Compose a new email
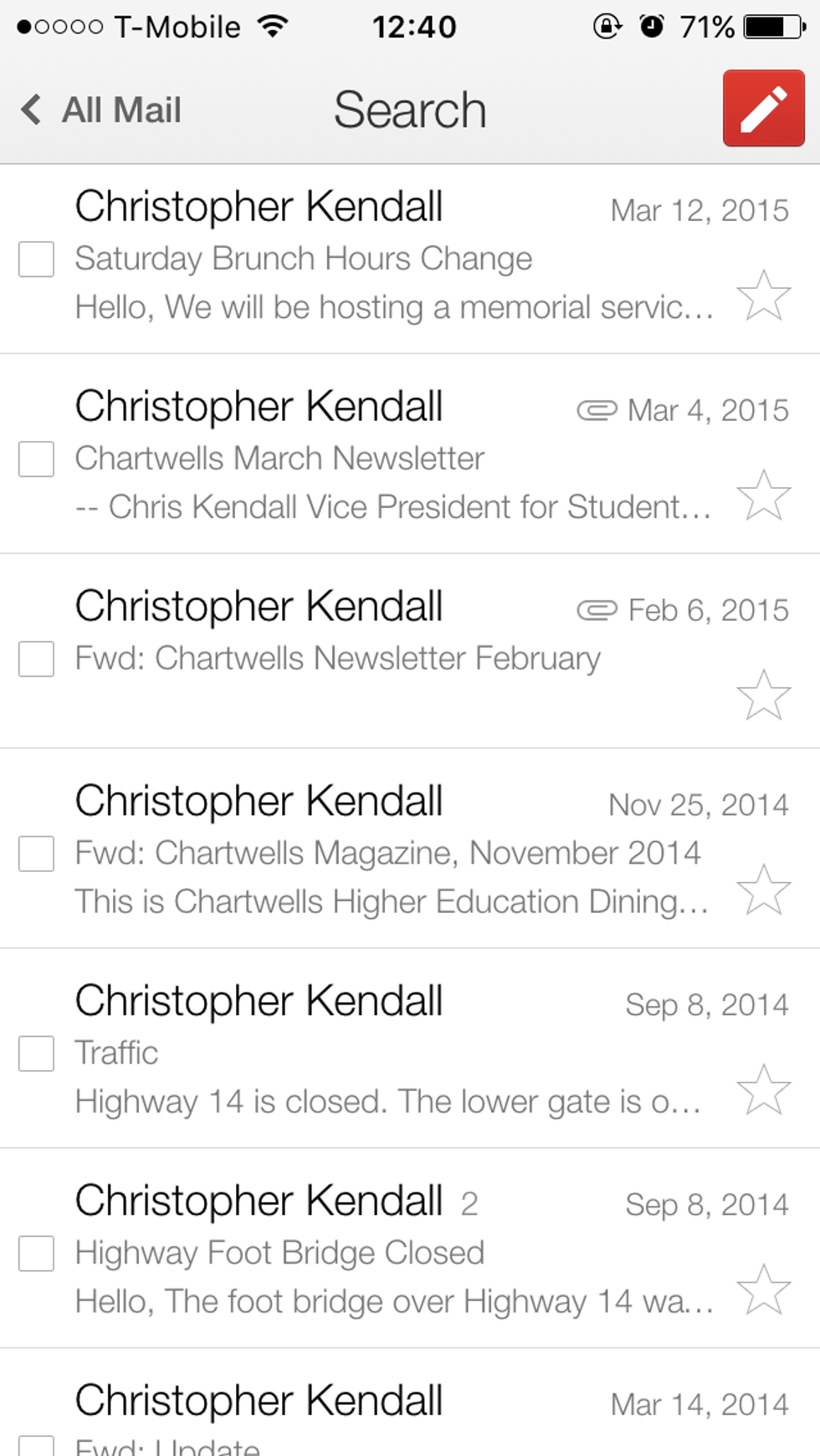This screenshot has width=820, height=1456. [763, 109]
